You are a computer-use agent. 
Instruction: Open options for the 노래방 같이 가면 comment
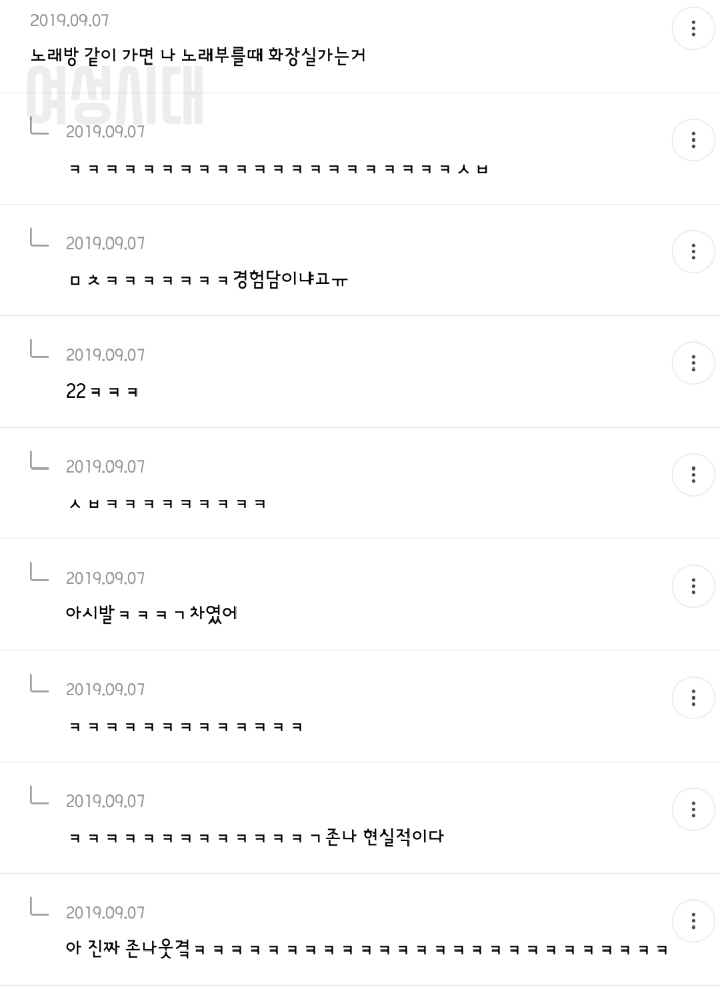[x=693, y=28]
